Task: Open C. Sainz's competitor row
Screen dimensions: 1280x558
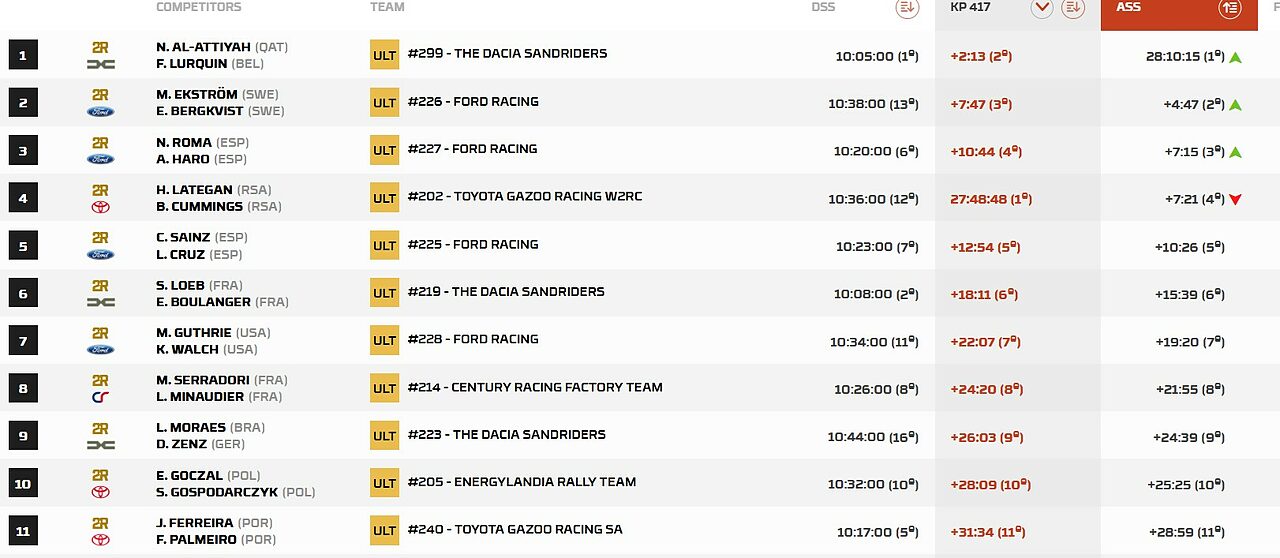Action: coord(181,237)
